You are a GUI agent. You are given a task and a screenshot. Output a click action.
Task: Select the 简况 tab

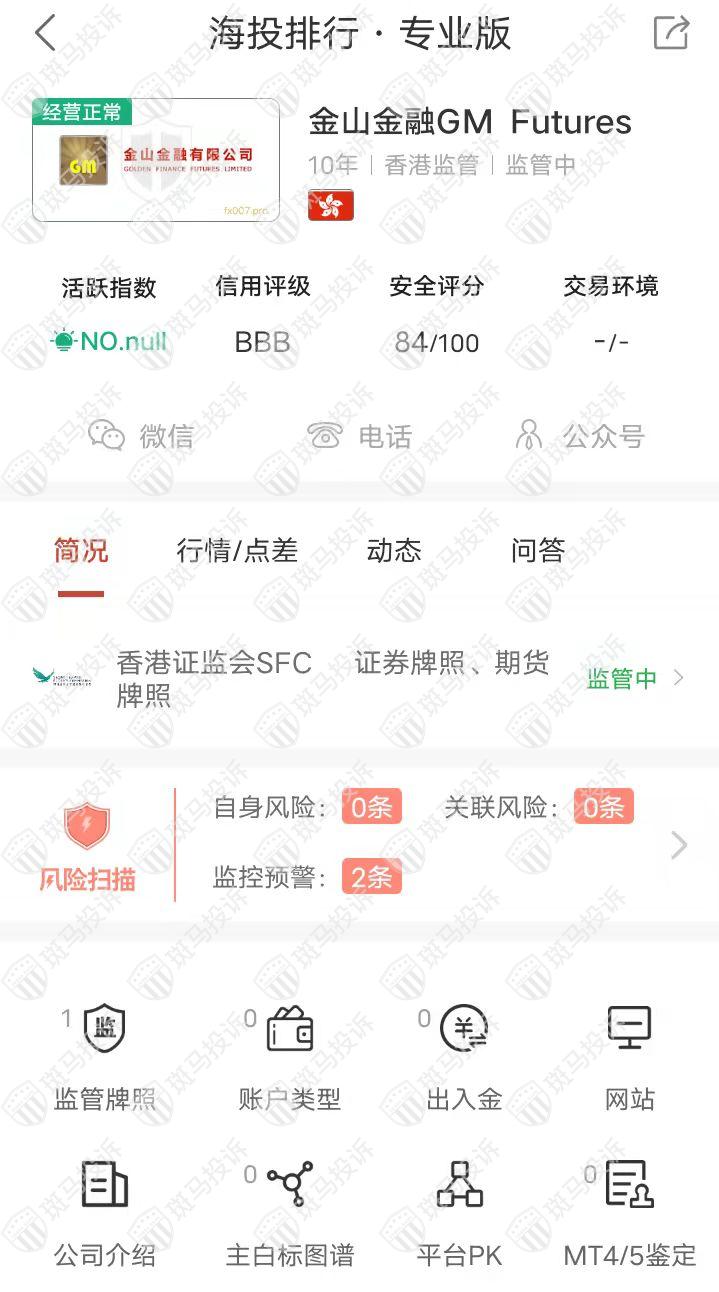point(81,551)
